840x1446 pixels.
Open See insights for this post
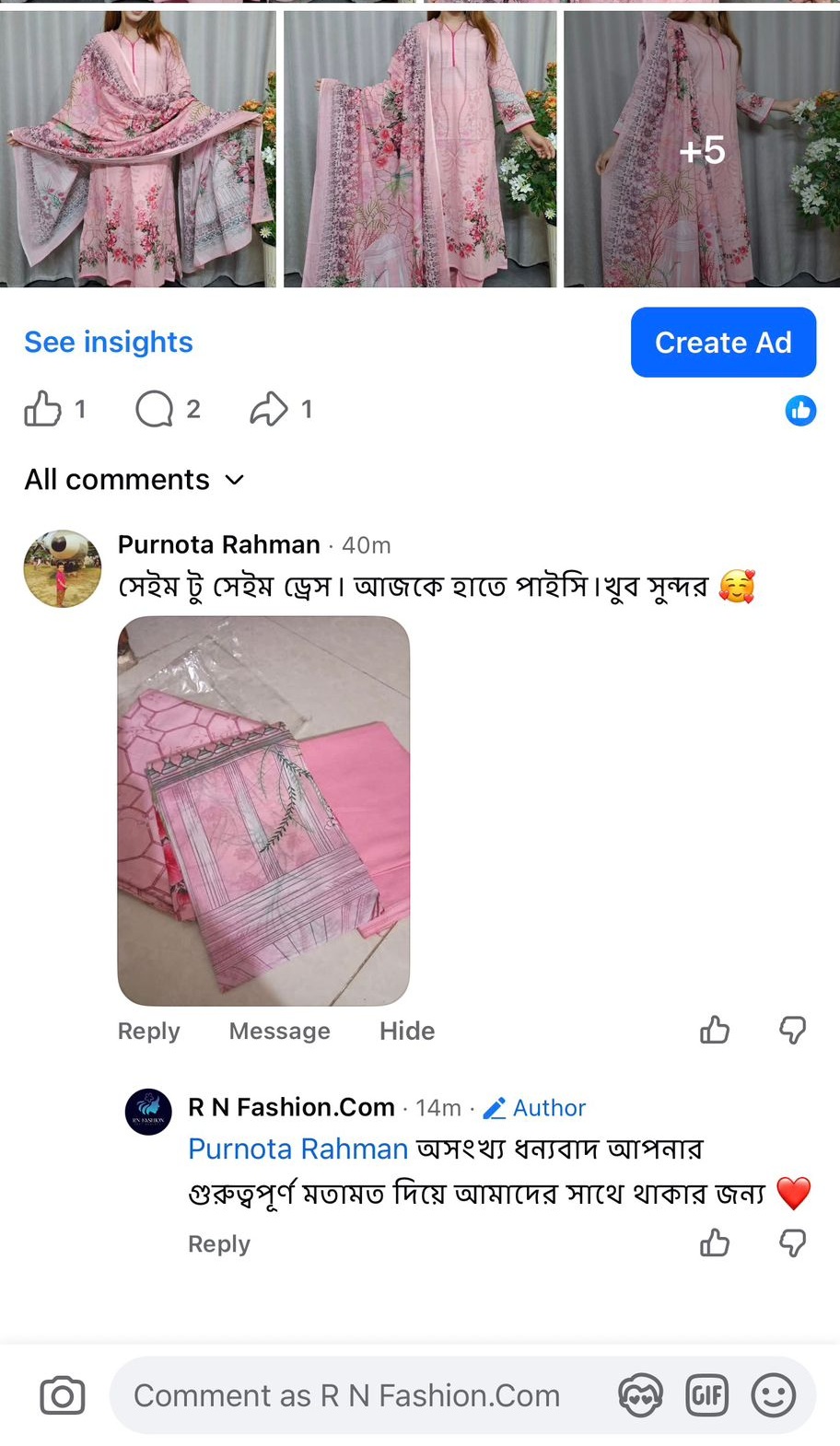pyautogui.click(x=108, y=342)
